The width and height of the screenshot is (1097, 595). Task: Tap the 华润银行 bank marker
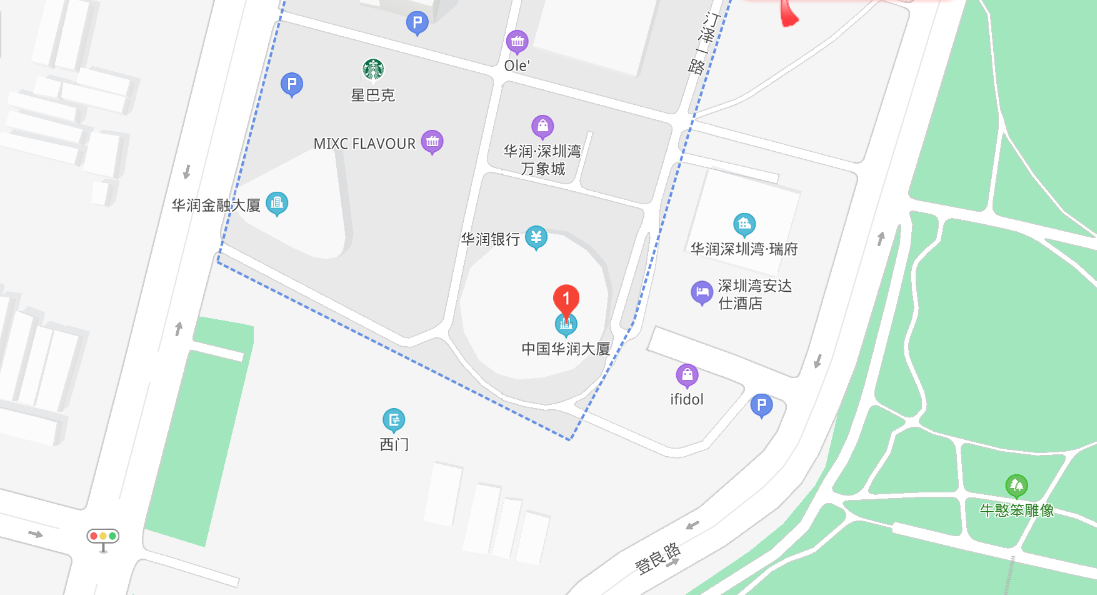tap(537, 238)
